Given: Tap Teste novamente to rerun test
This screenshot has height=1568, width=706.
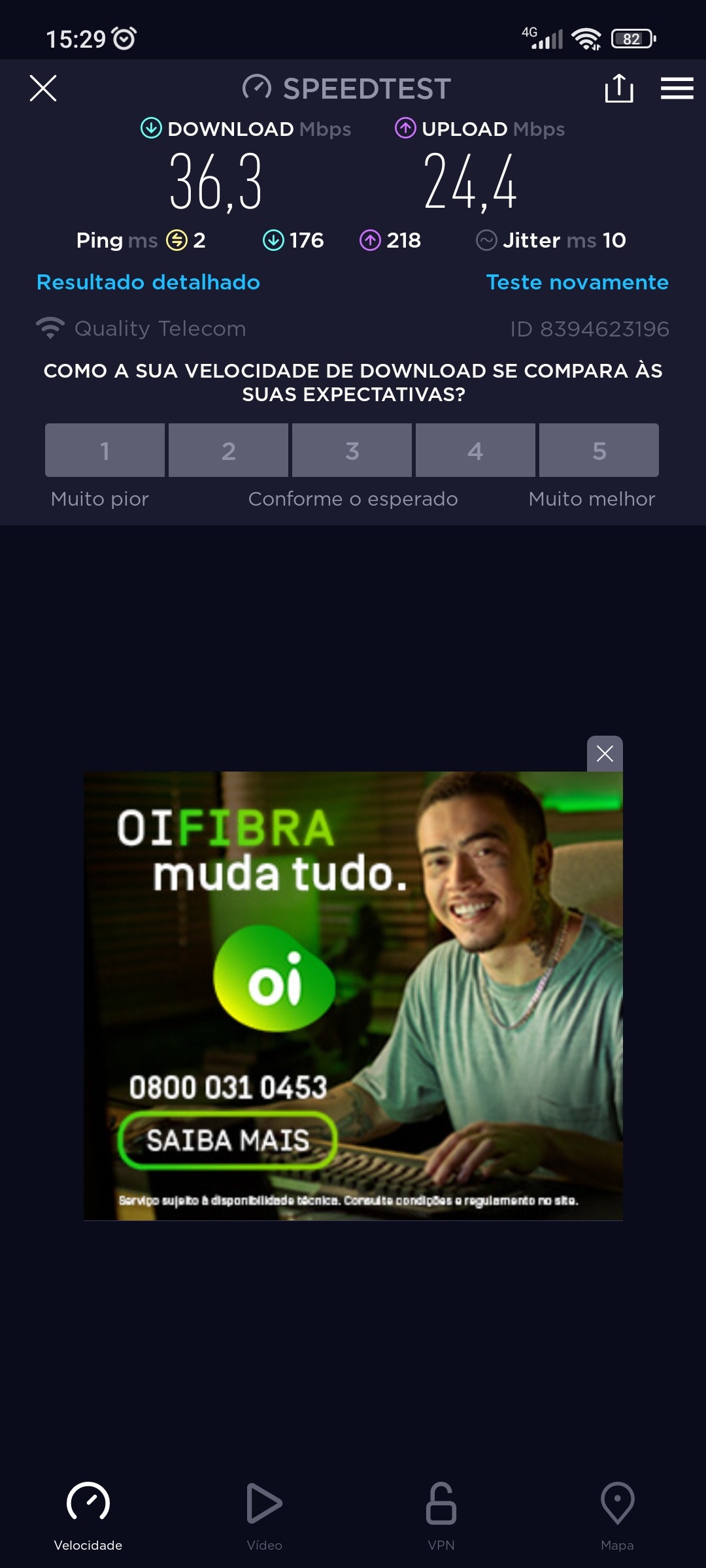Looking at the screenshot, I should 577,282.
